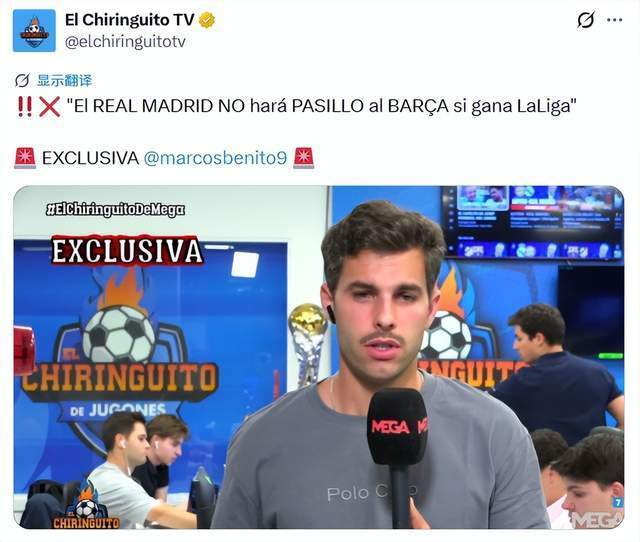Tap the Grok icon on the post
This screenshot has width=640, height=542.
(586, 20)
